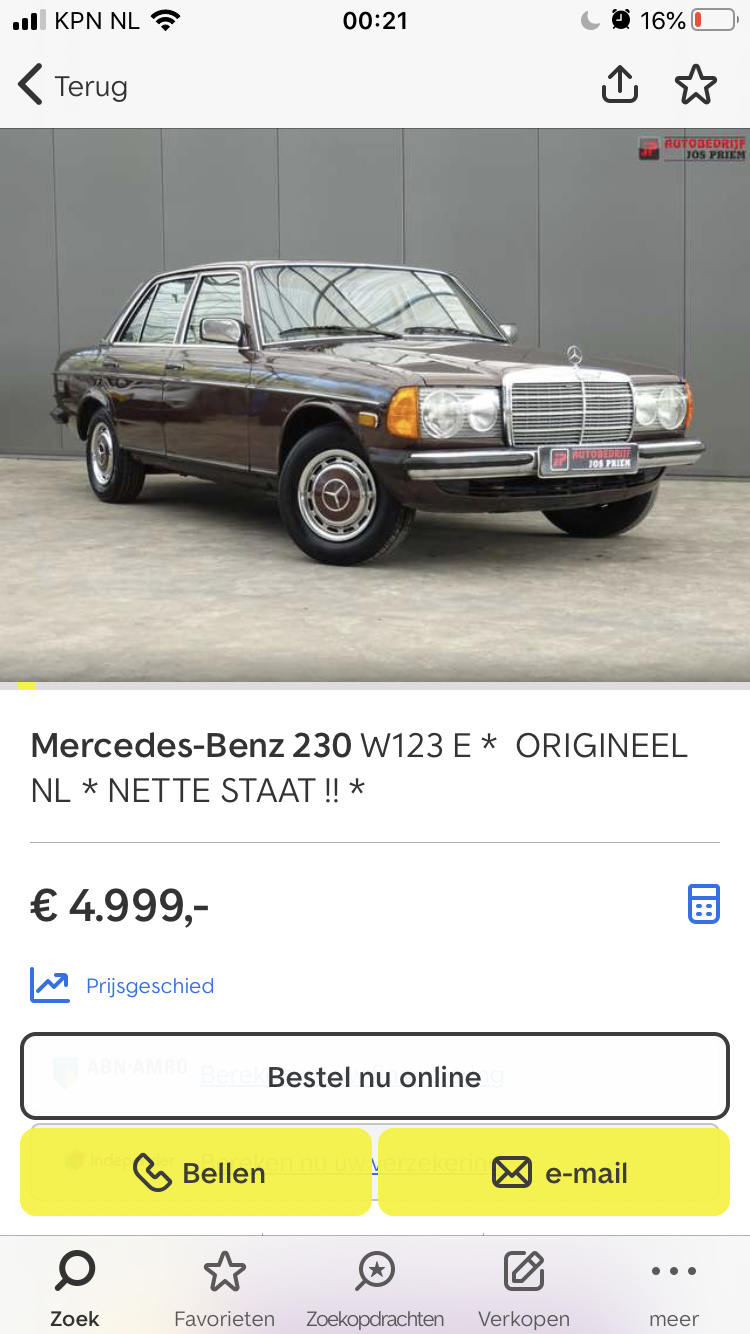Open the meer tab
750x1334 pixels.
click(x=674, y=1290)
